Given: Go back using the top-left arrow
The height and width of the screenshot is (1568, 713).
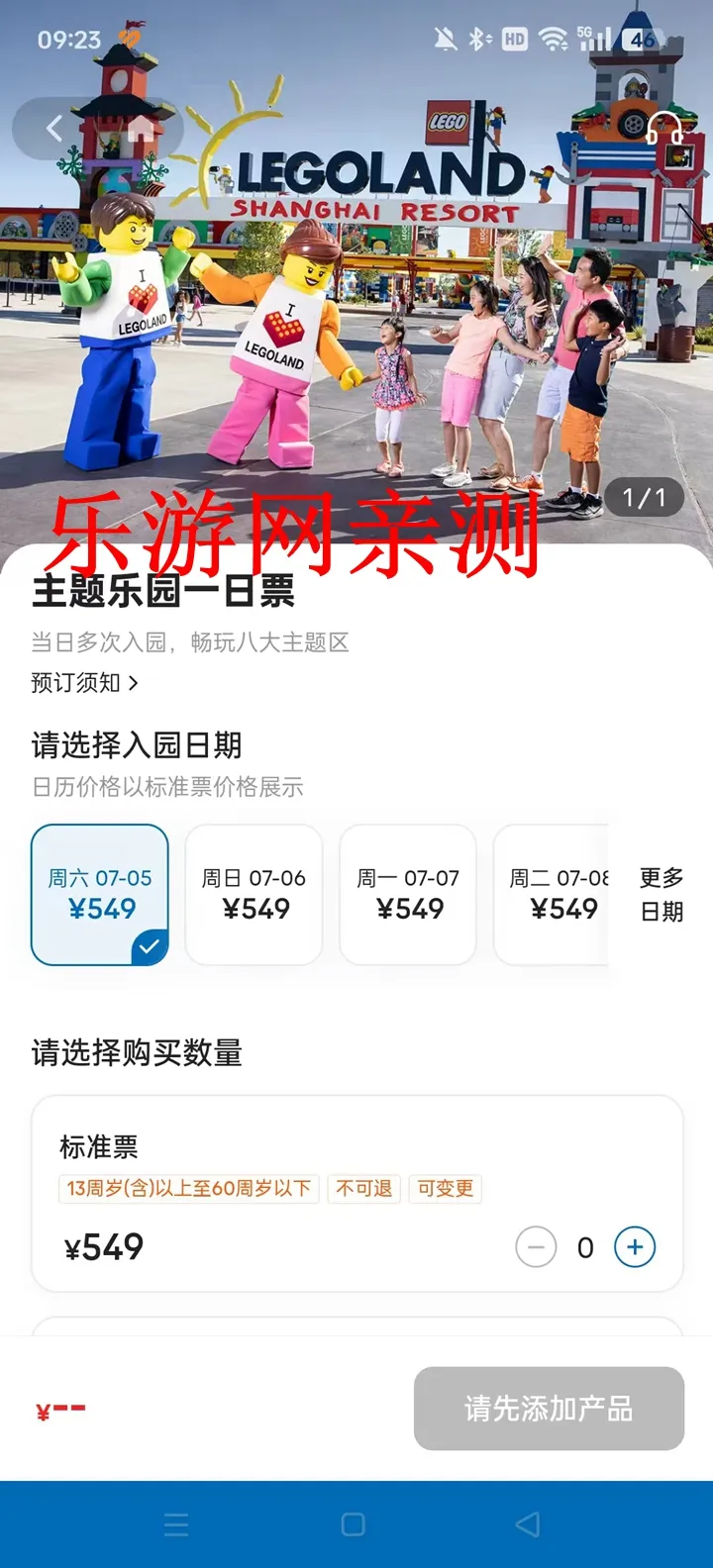Looking at the screenshot, I should click(x=54, y=128).
